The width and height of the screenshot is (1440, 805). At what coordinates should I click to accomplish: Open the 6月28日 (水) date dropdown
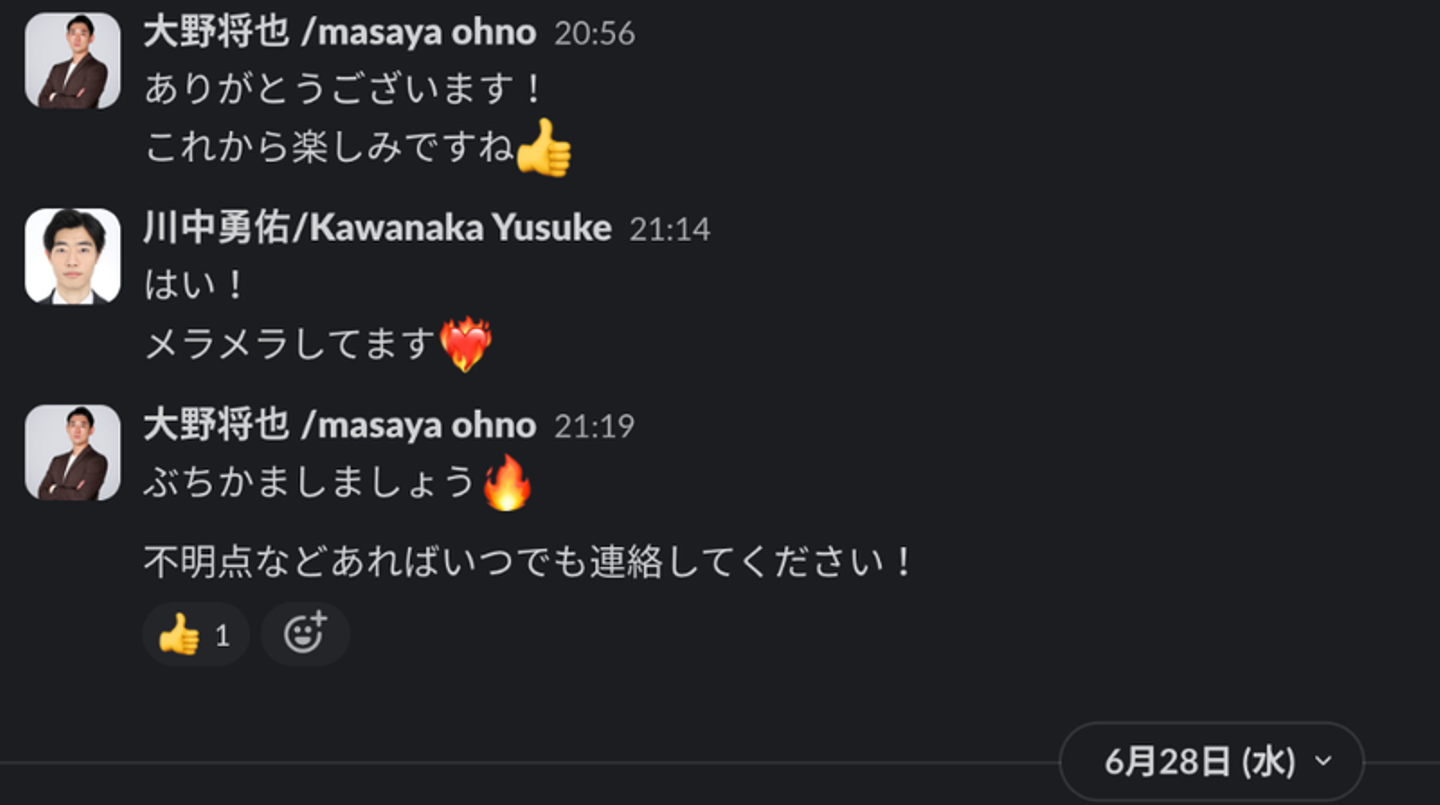(1211, 762)
